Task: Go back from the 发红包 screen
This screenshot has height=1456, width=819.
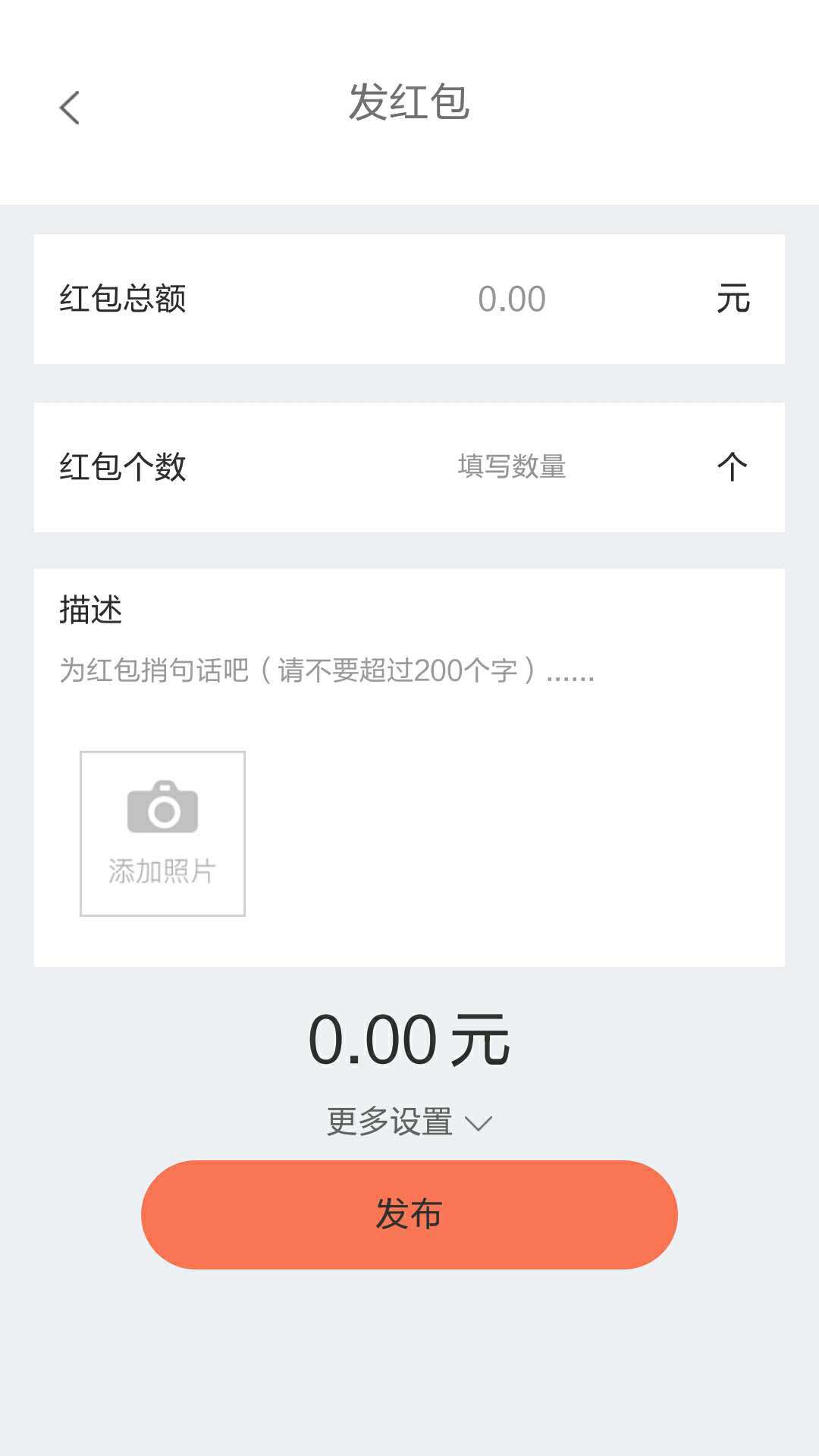Action: (70, 107)
